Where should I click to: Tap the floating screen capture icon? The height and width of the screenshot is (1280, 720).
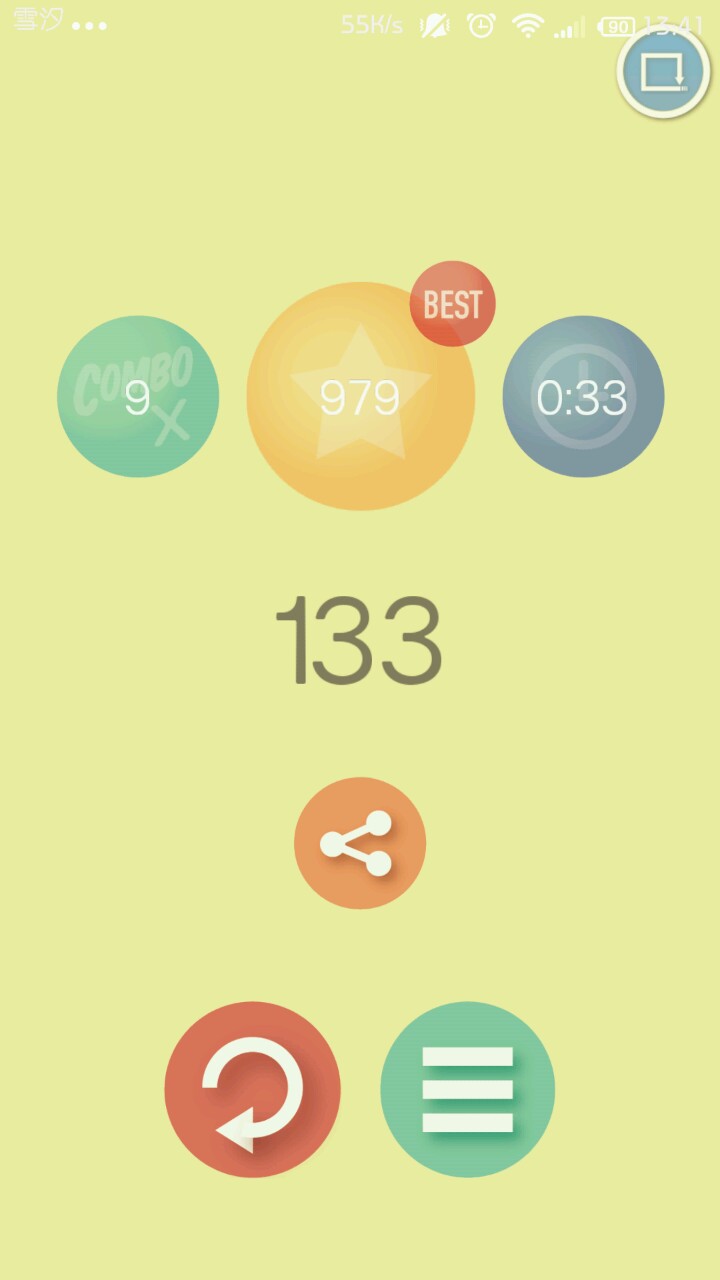(662, 73)
